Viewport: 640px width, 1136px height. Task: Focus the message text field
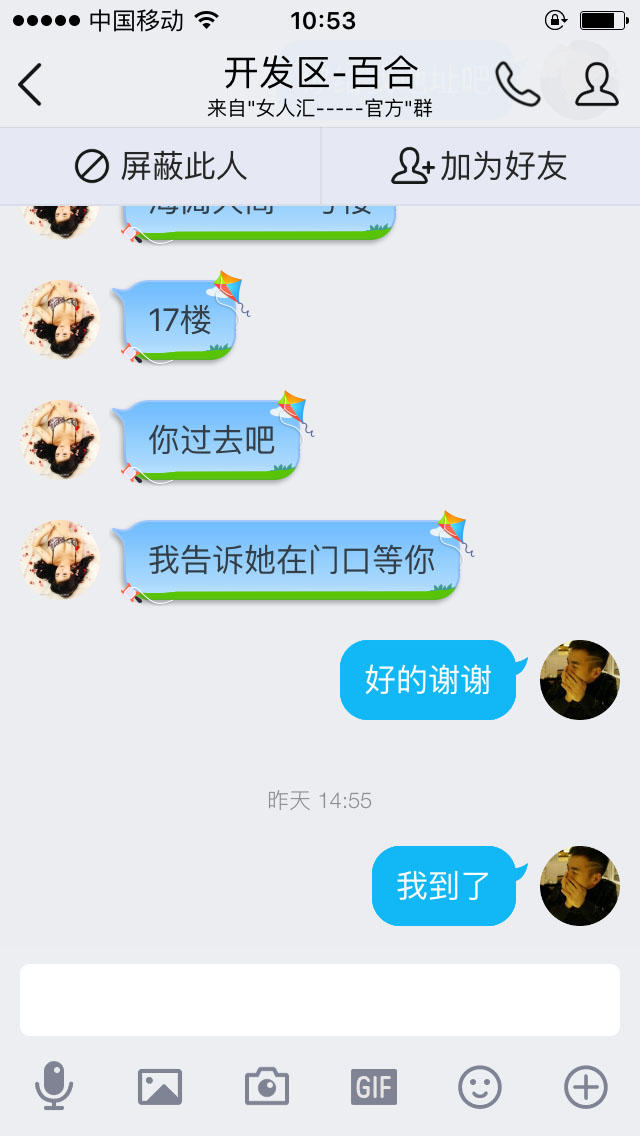[320, 999]
